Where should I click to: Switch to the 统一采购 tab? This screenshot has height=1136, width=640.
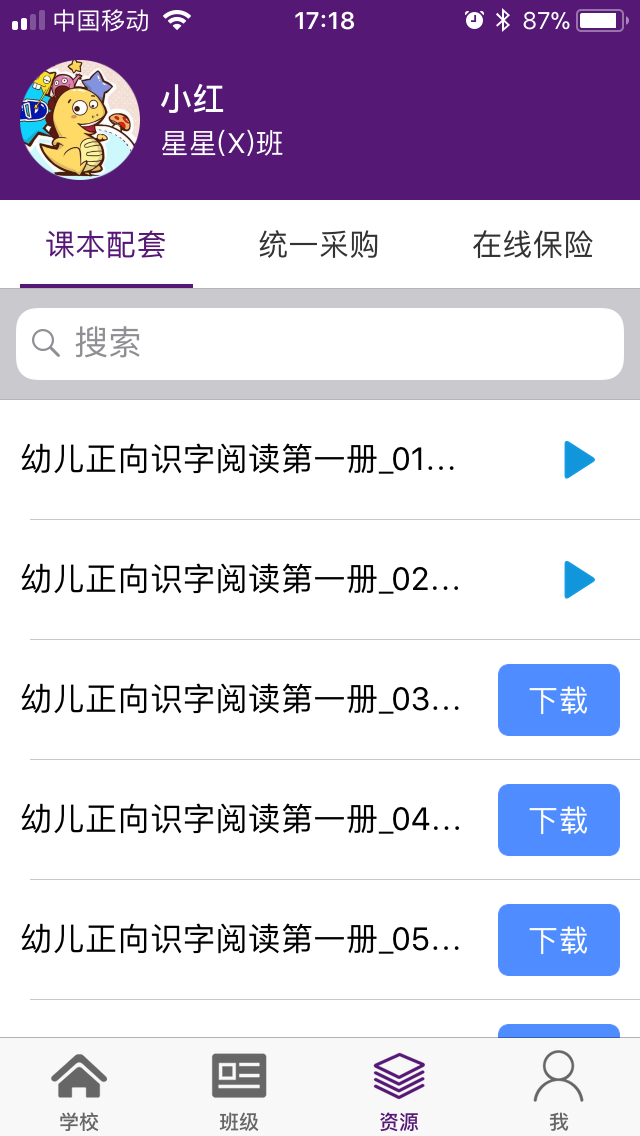(319, 245)
